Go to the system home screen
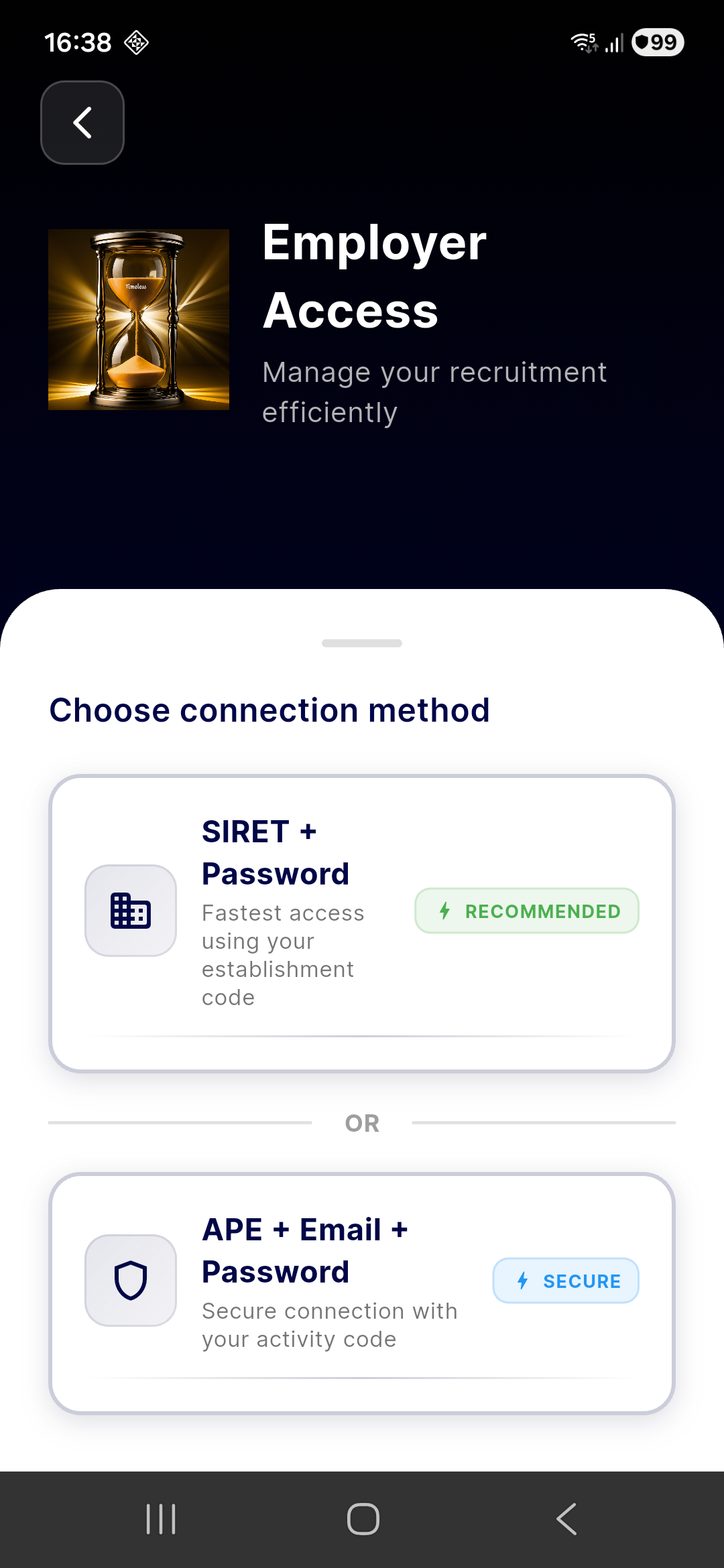Viewport: 724px width, 1568px height. coord(363,1518)
